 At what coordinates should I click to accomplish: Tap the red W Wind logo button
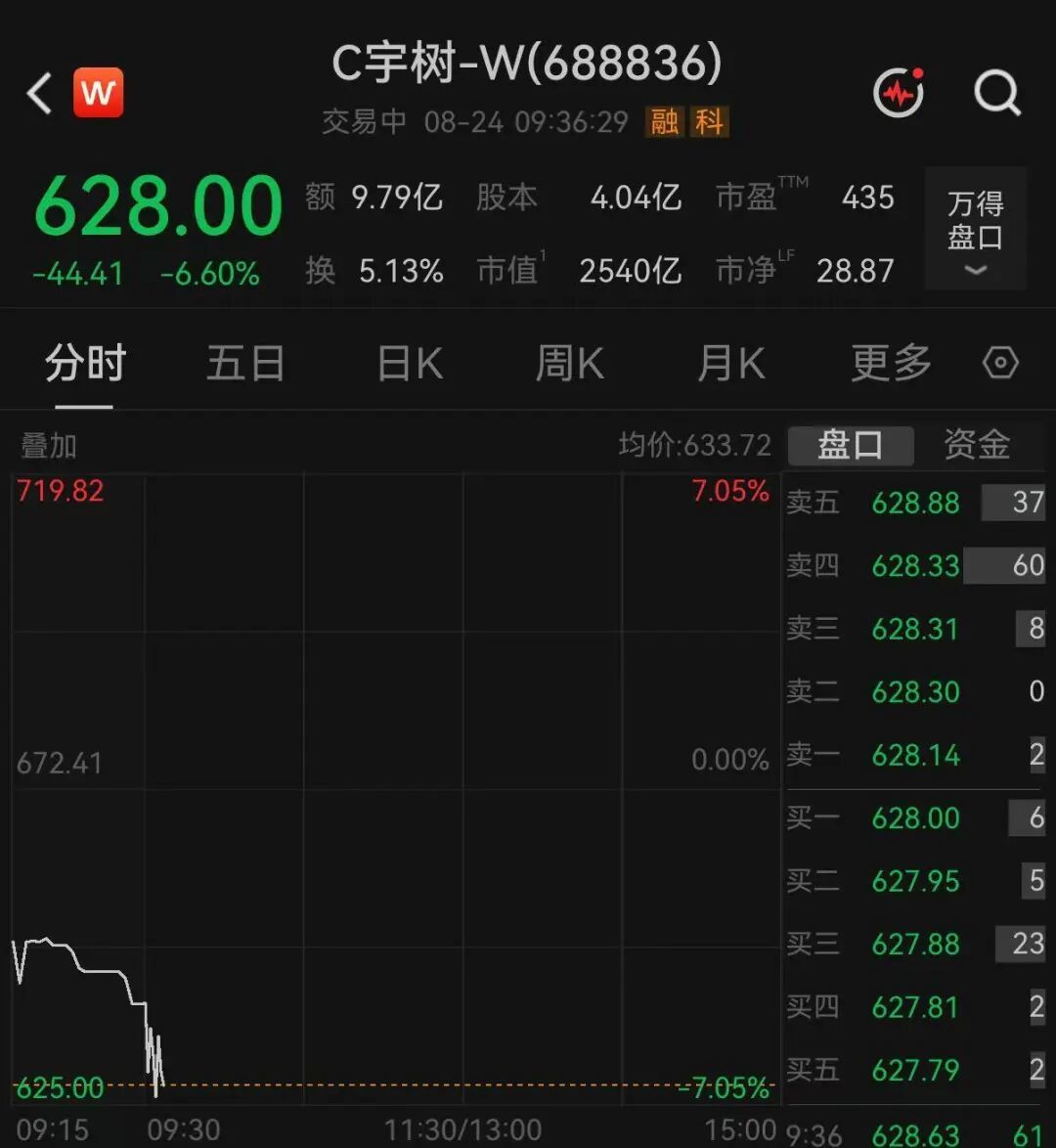click(98, 92)
